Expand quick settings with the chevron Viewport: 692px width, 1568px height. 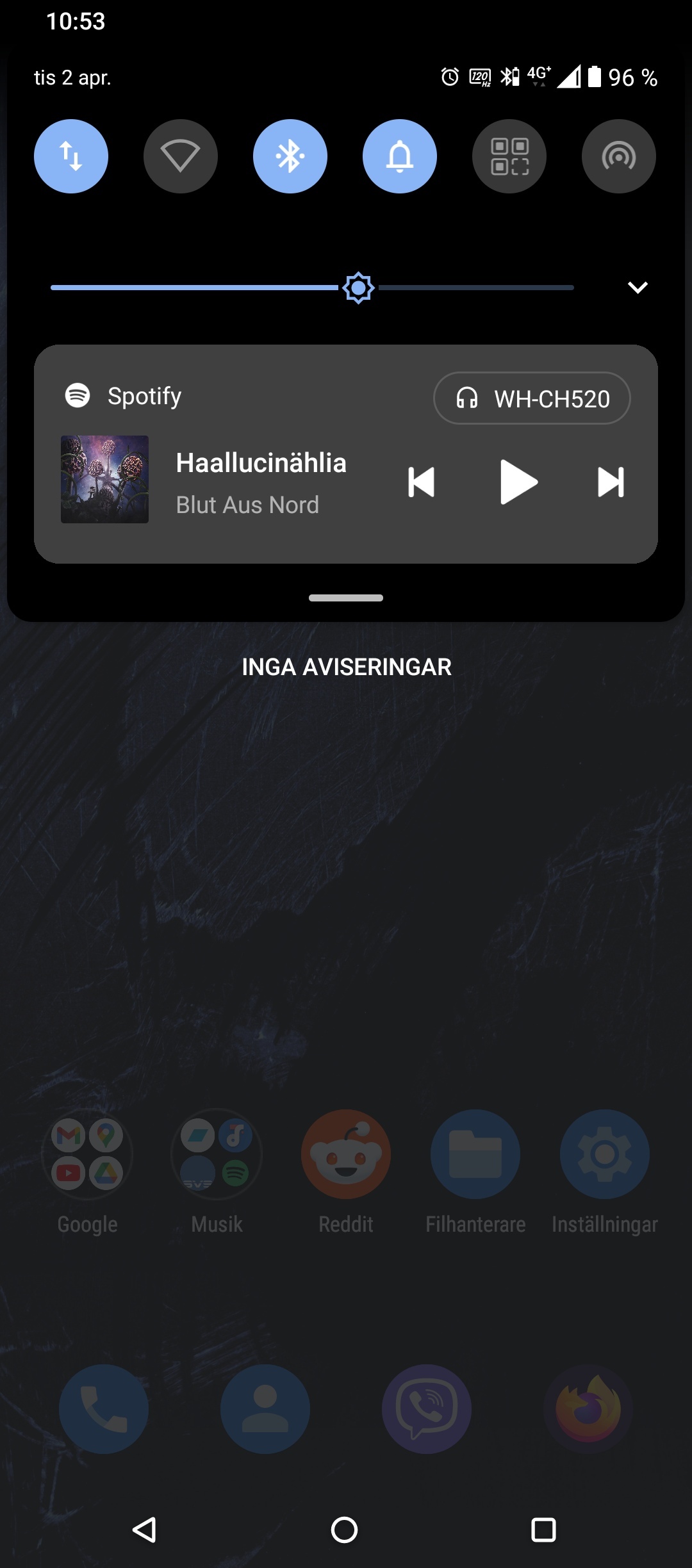pyautogui.click(x=638, y=288)
